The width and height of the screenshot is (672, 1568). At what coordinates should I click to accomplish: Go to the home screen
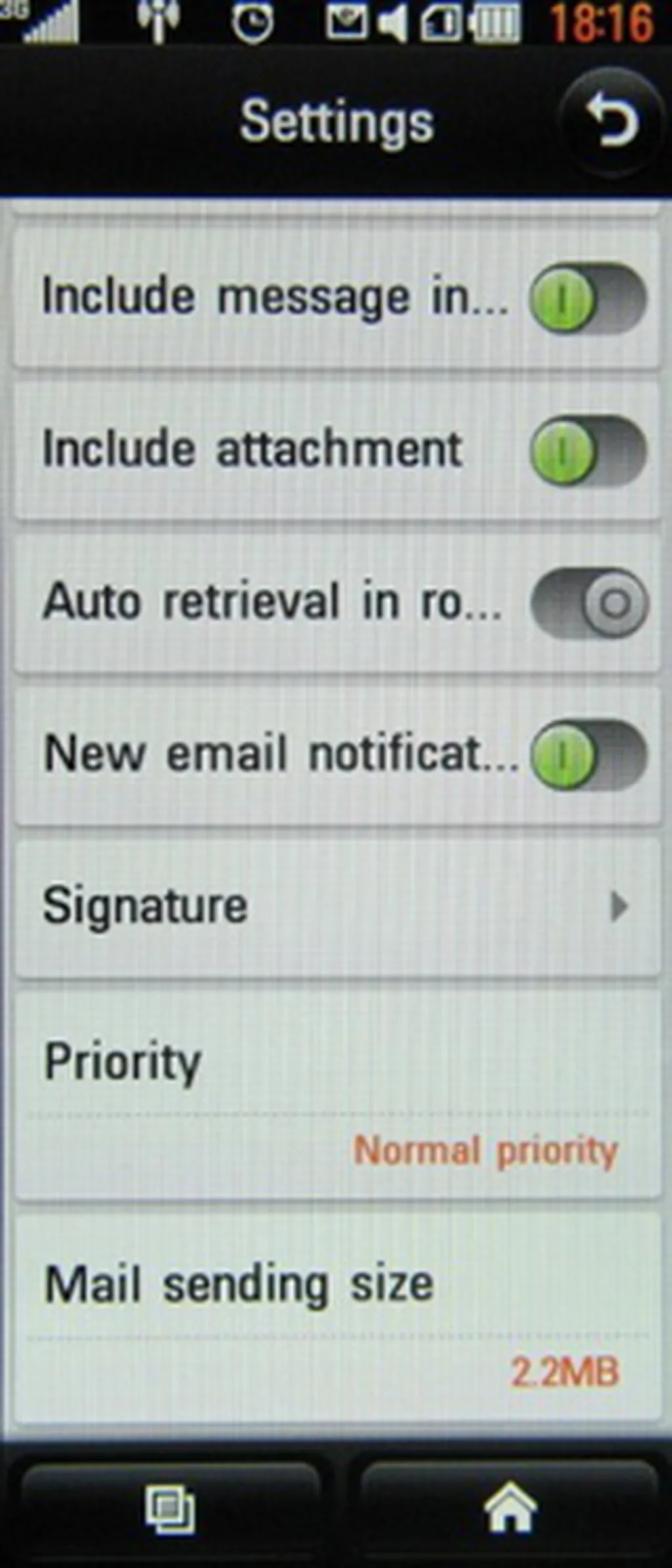pyautogui.click(x=509, y=1508)
